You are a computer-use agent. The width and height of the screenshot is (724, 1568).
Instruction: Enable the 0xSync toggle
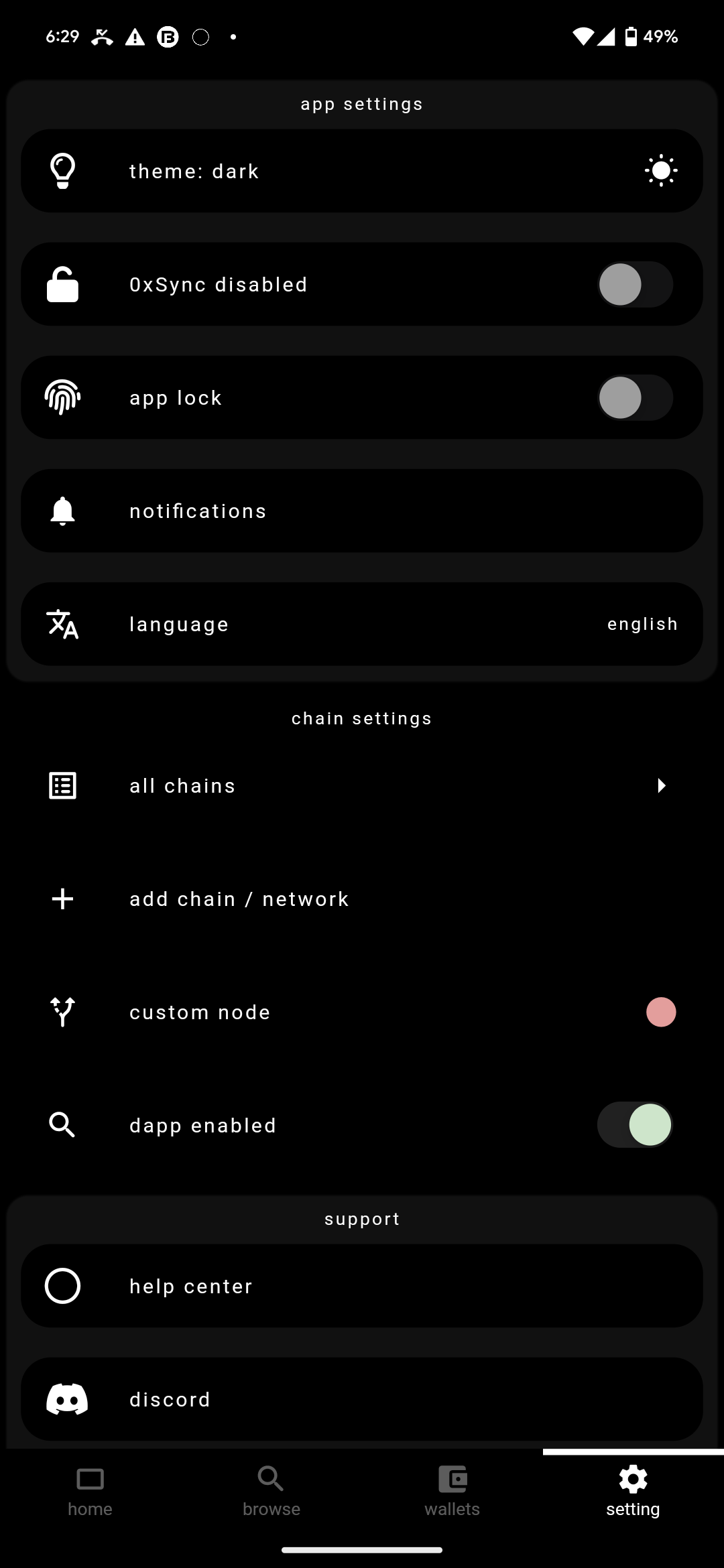(x=635, y=285)
